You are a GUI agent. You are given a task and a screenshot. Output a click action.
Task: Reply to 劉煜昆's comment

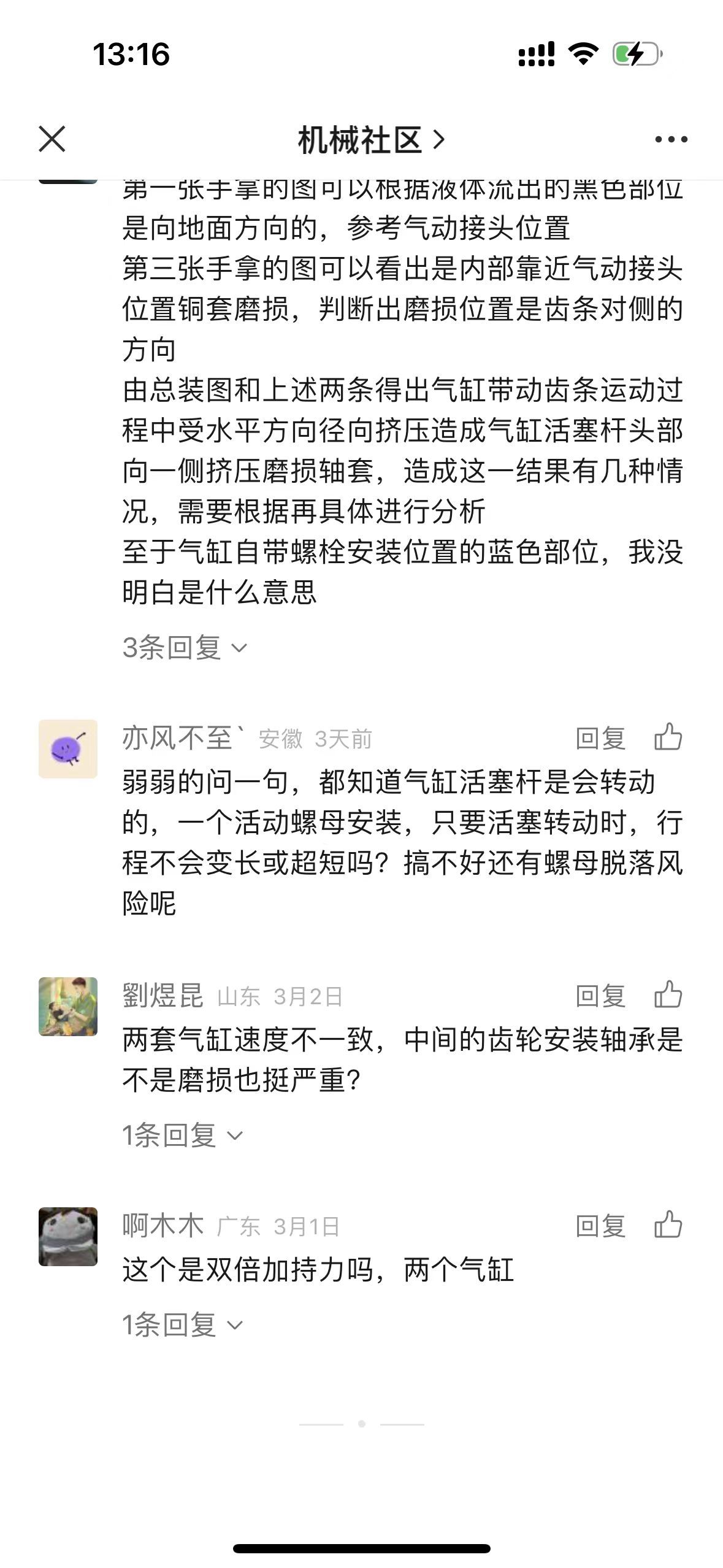click(x=600, y=996)
